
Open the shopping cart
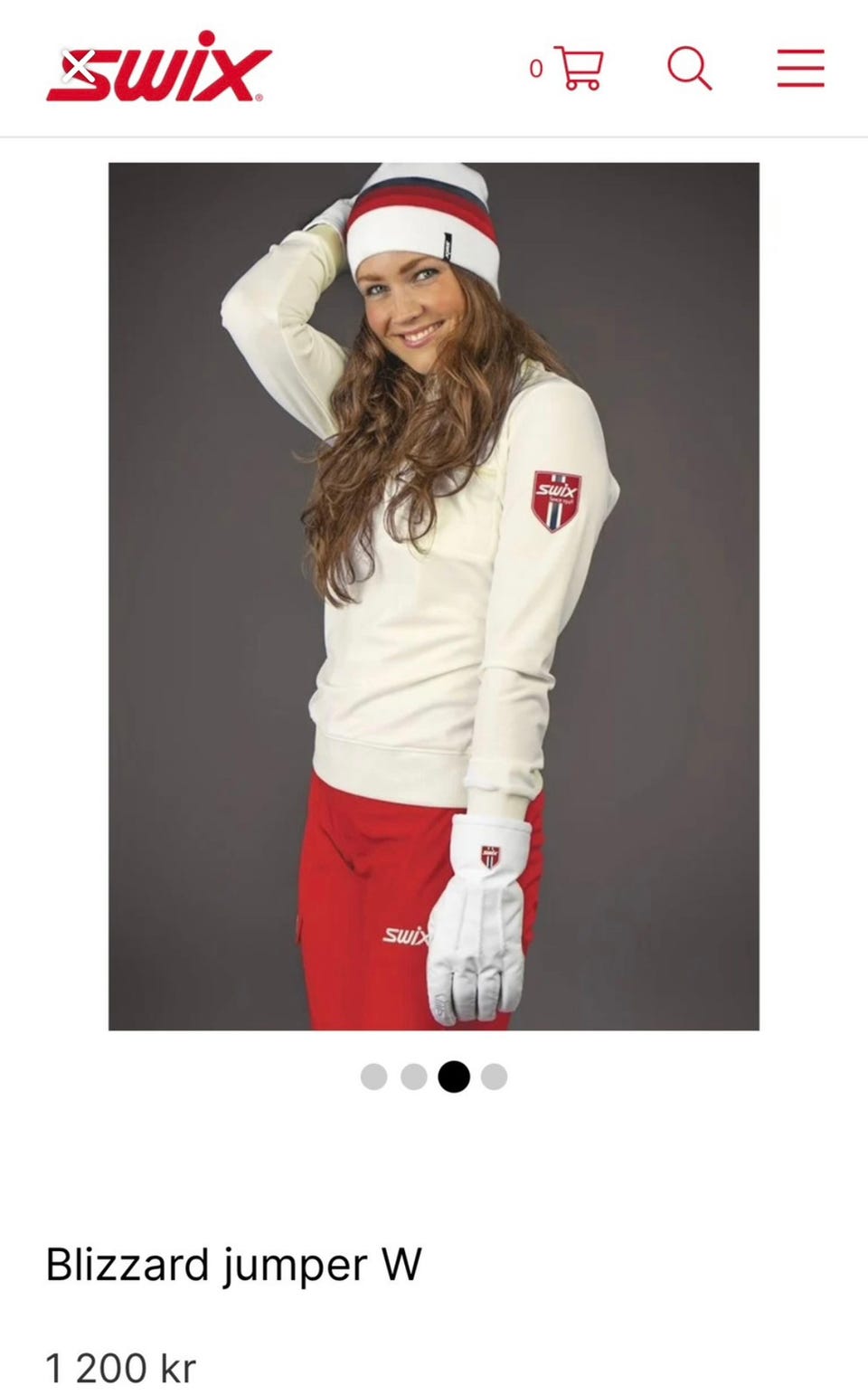point(580,68)
